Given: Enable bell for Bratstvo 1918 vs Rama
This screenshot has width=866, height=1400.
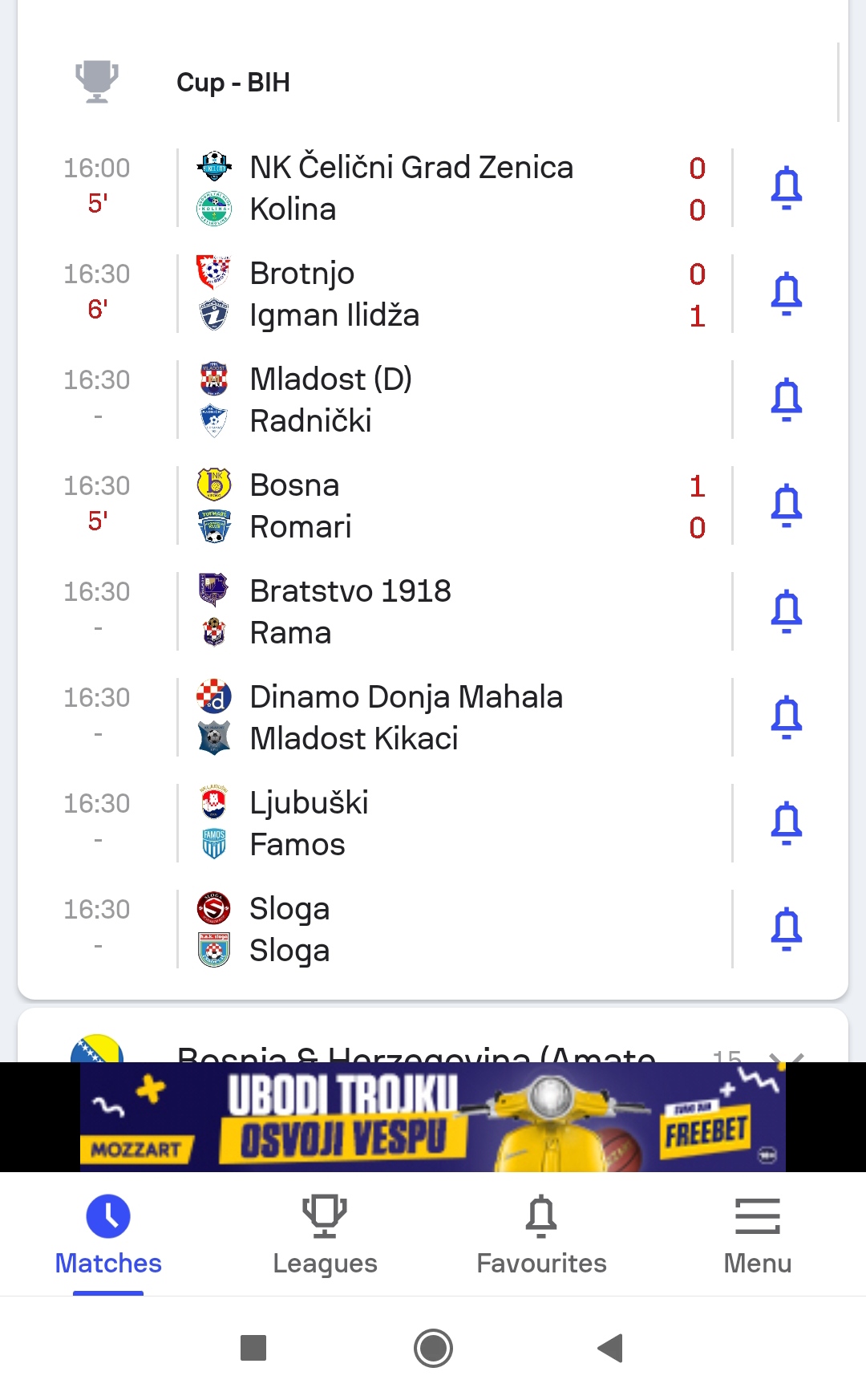Looking at the screenshot, I should (x=786, y=611).
